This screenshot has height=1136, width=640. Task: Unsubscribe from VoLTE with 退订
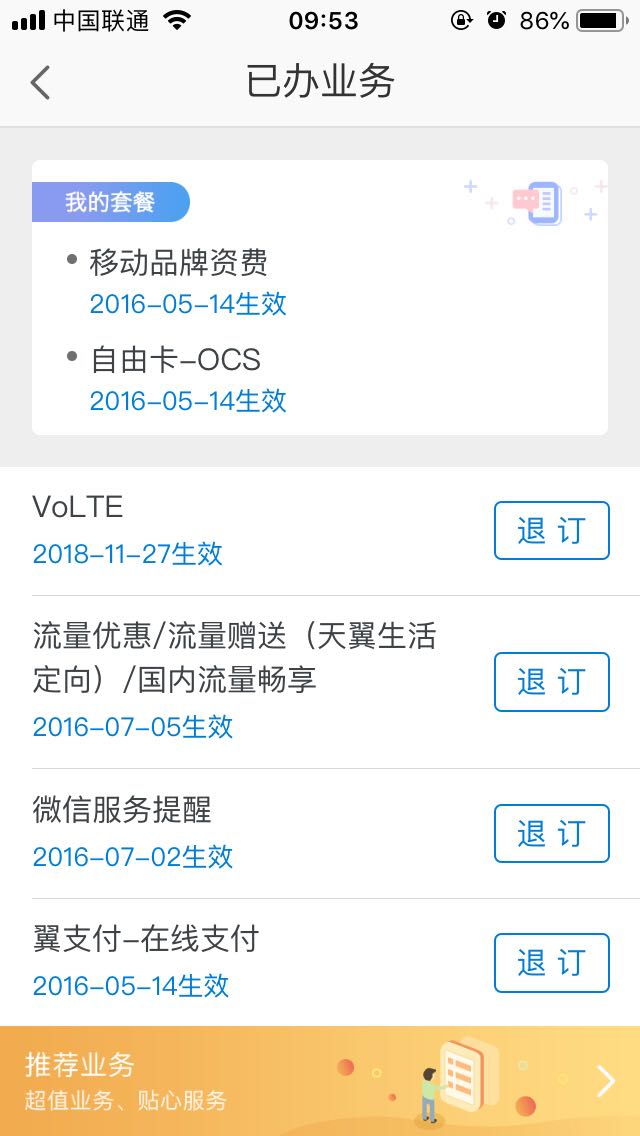tap(551, 530)
